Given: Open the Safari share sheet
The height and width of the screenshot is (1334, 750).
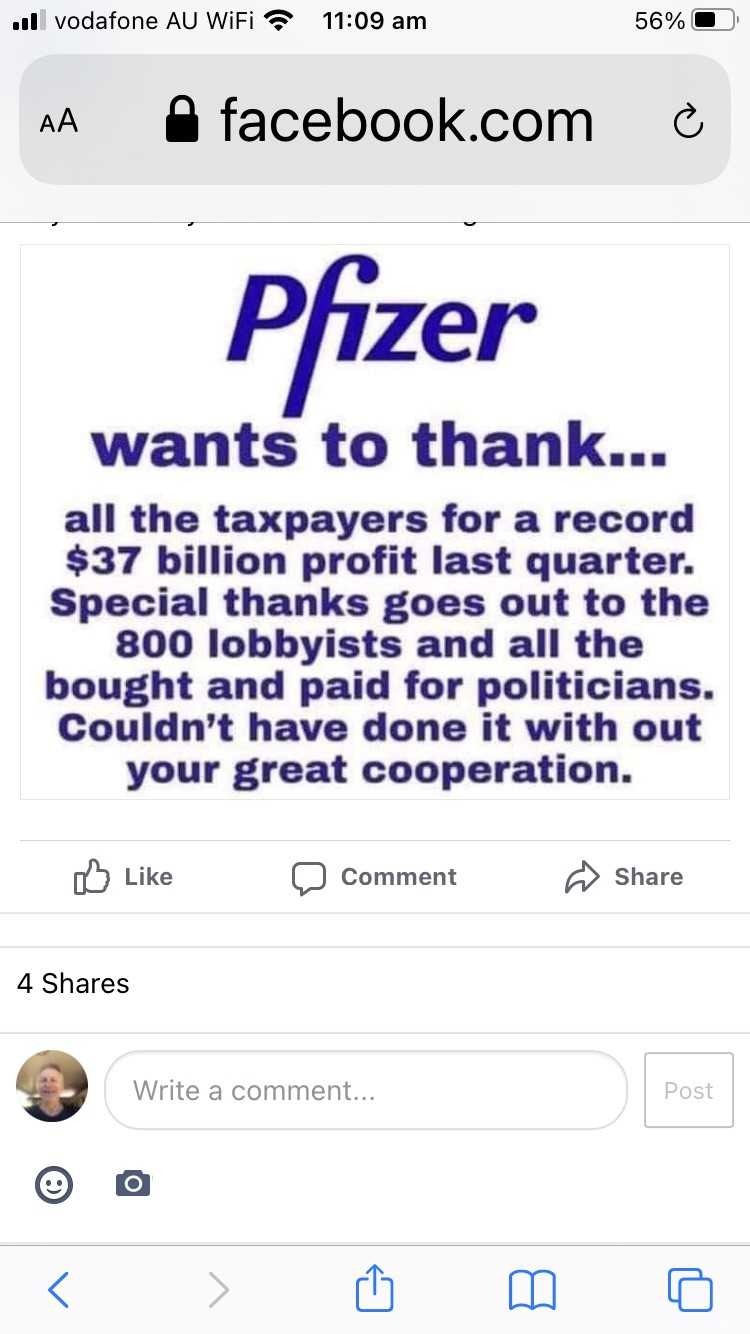Looking at the screenshot, I should (375, 1288).
